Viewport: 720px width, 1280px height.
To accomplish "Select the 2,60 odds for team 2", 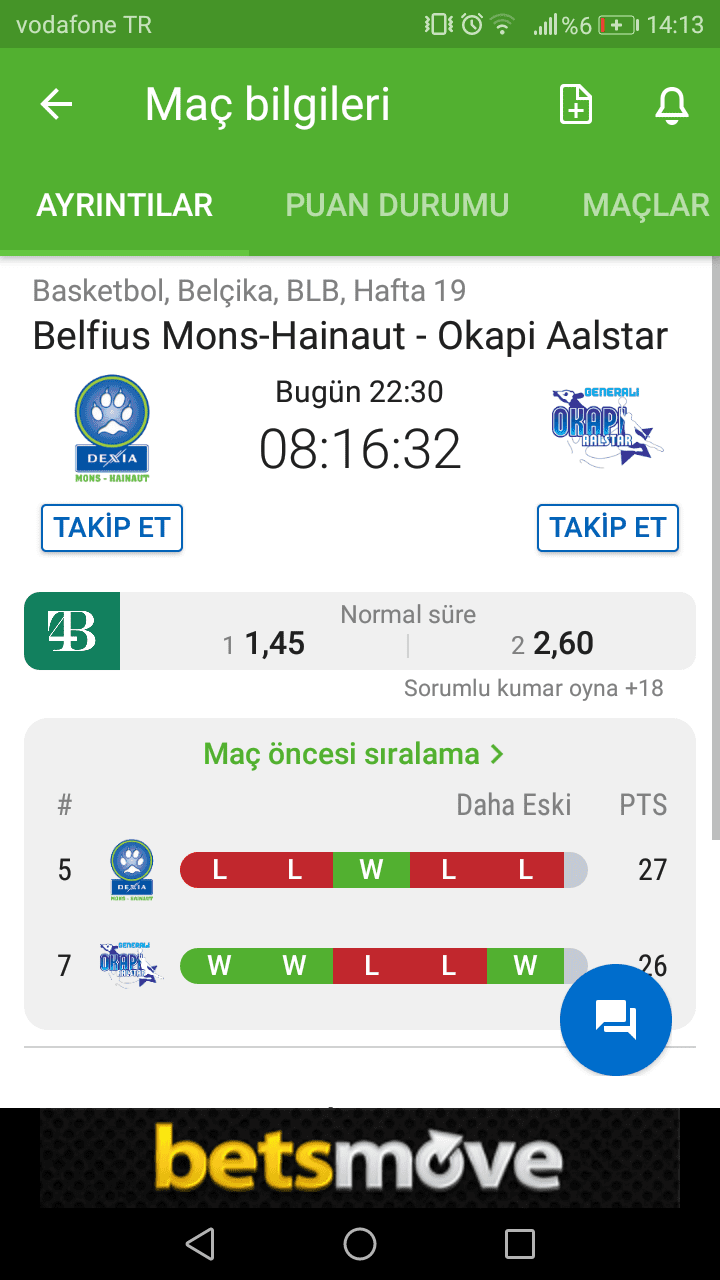I will 553,644.
